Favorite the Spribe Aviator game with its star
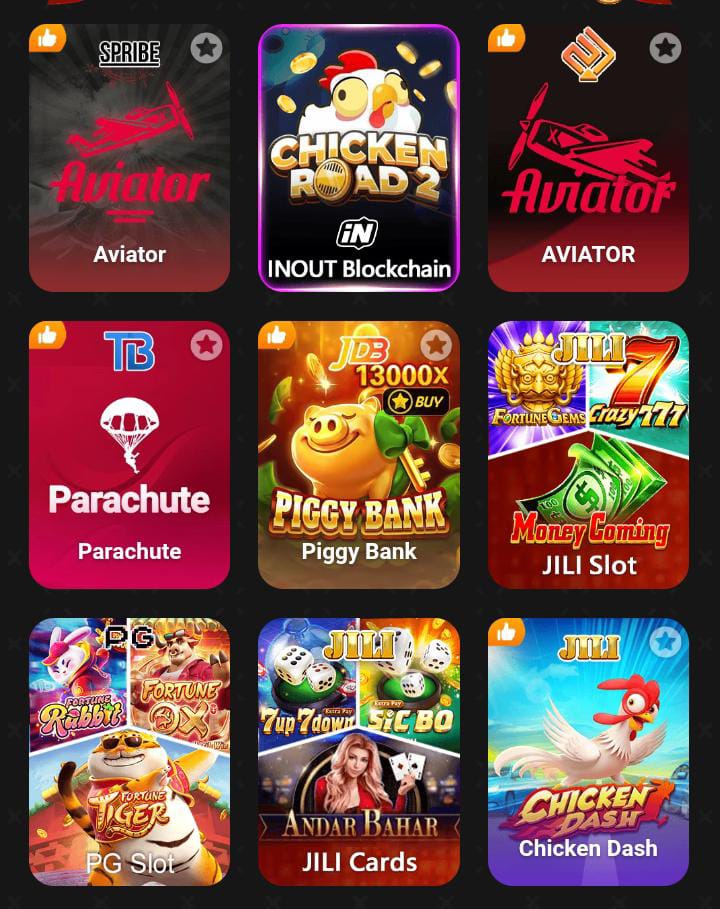This screenshot has height=909, width=720. pyautogui.click(x=206, y=48)
